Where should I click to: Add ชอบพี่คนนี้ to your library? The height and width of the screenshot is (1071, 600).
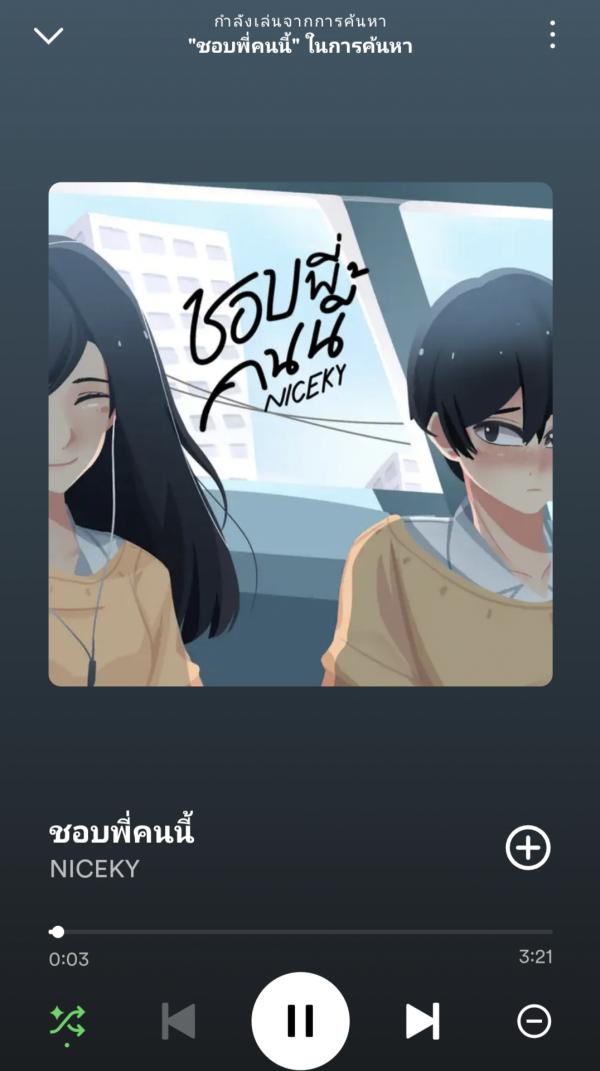[528, 848]
